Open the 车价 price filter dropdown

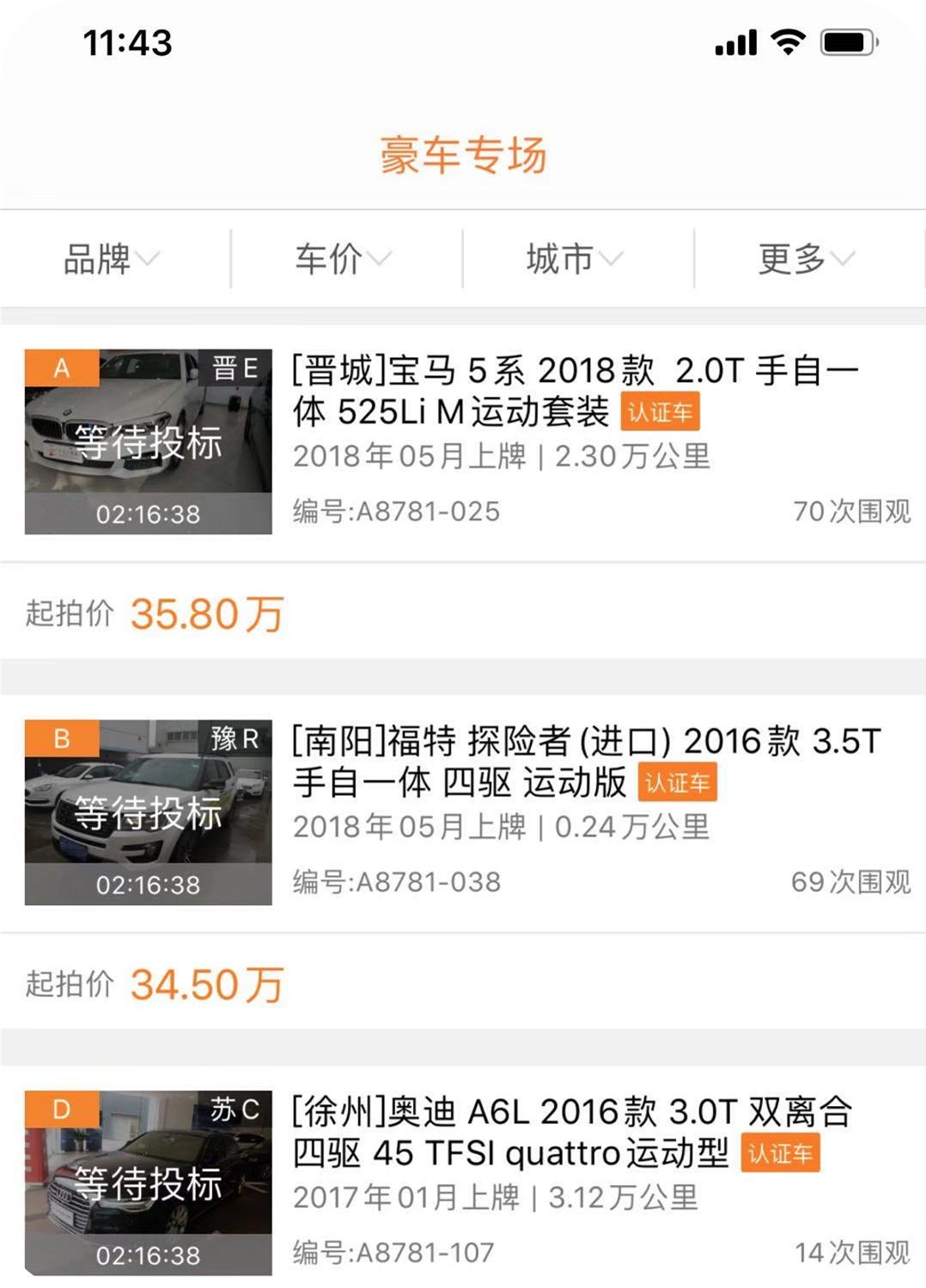(x=343, y=258)
